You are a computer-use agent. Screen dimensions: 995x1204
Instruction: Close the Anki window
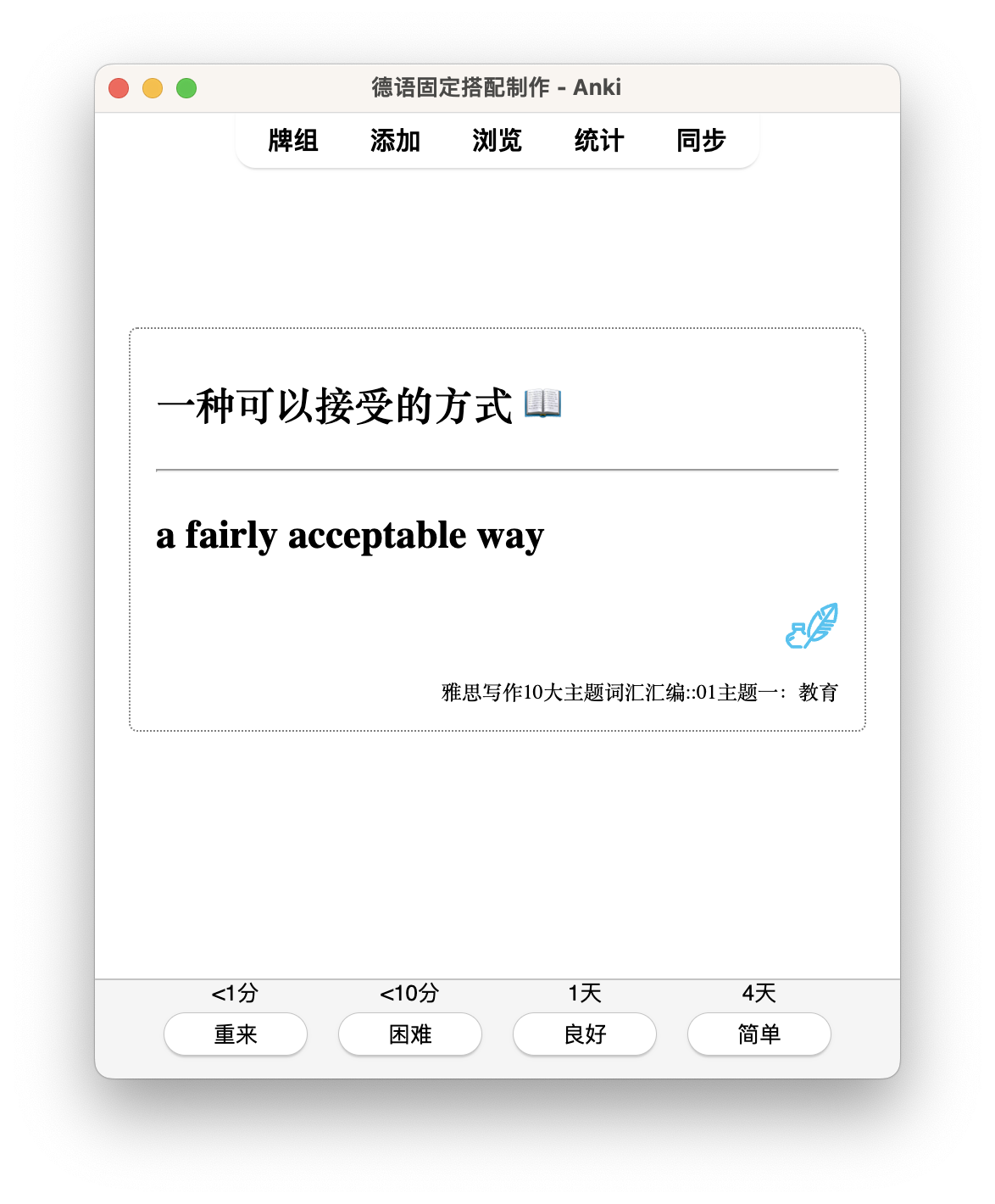(119, 88)
